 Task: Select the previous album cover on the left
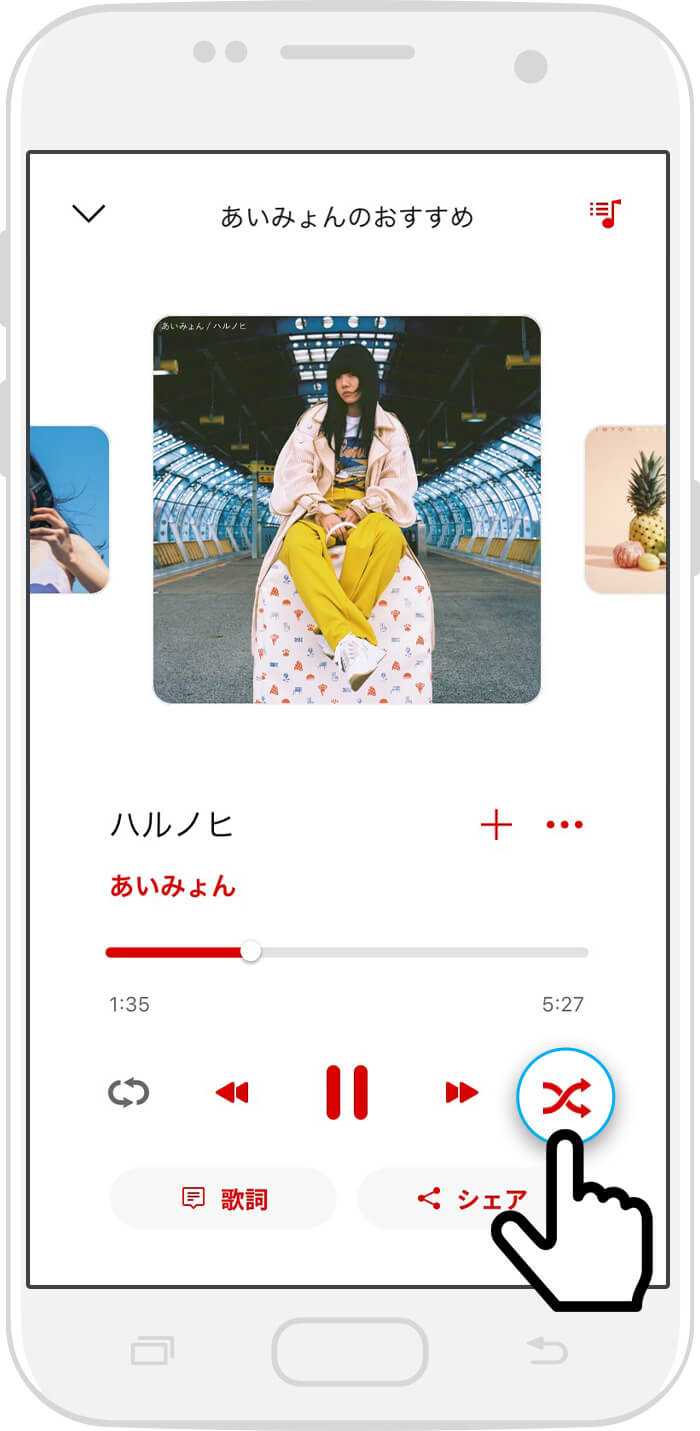69,509
